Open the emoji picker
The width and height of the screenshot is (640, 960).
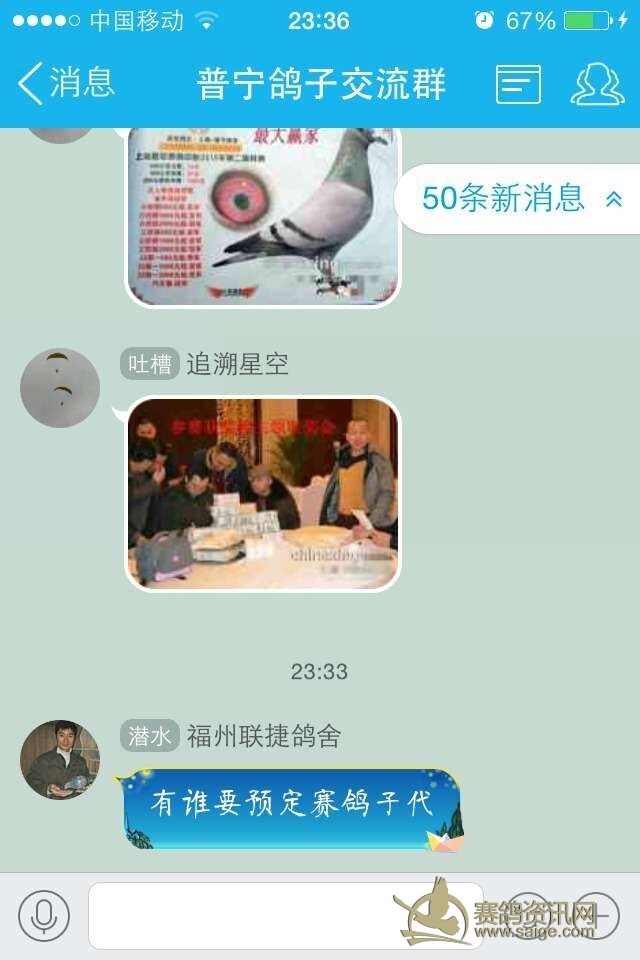click(527, 915)
